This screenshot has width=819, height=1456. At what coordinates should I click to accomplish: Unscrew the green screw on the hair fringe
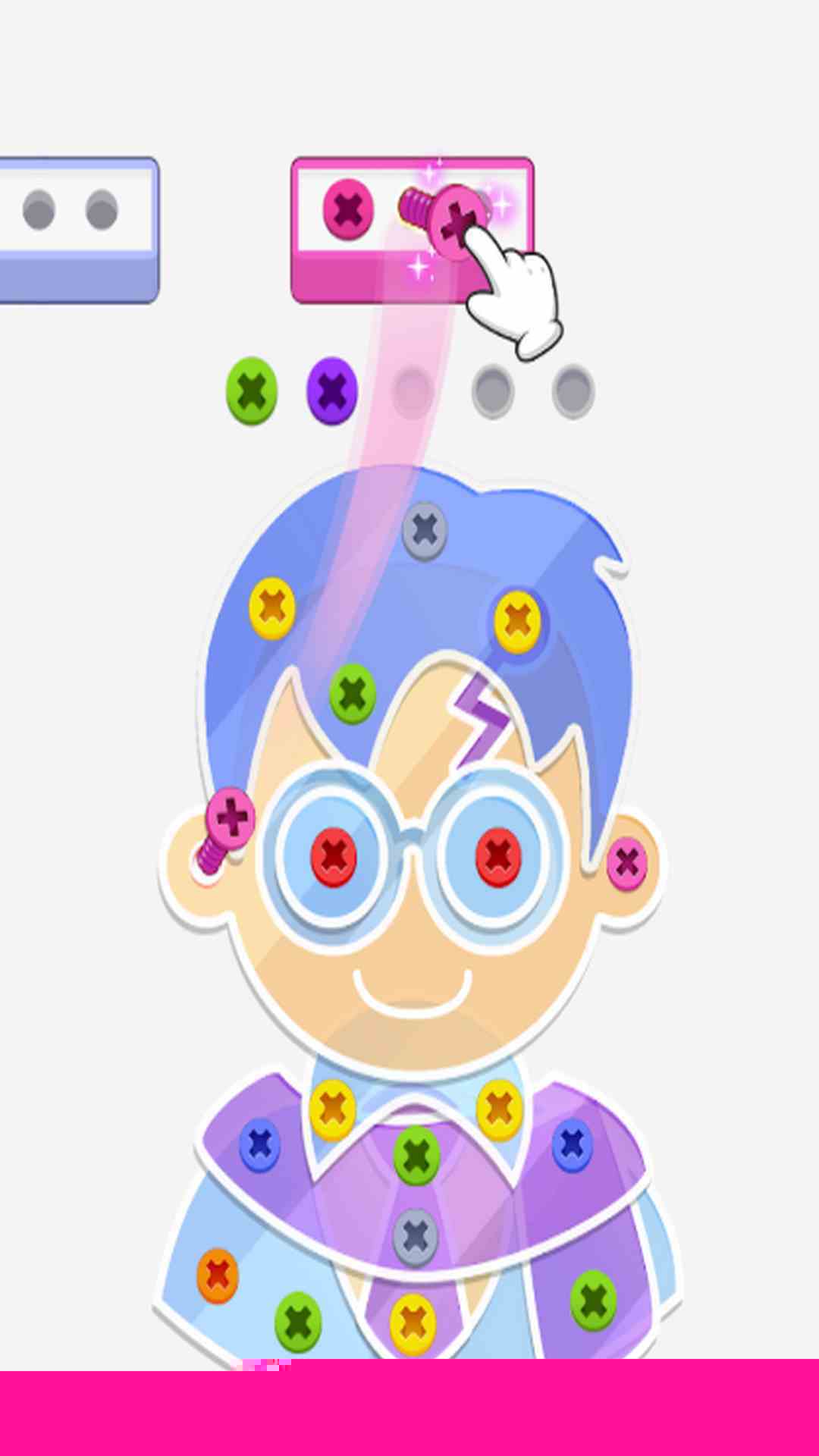point(352,693)
